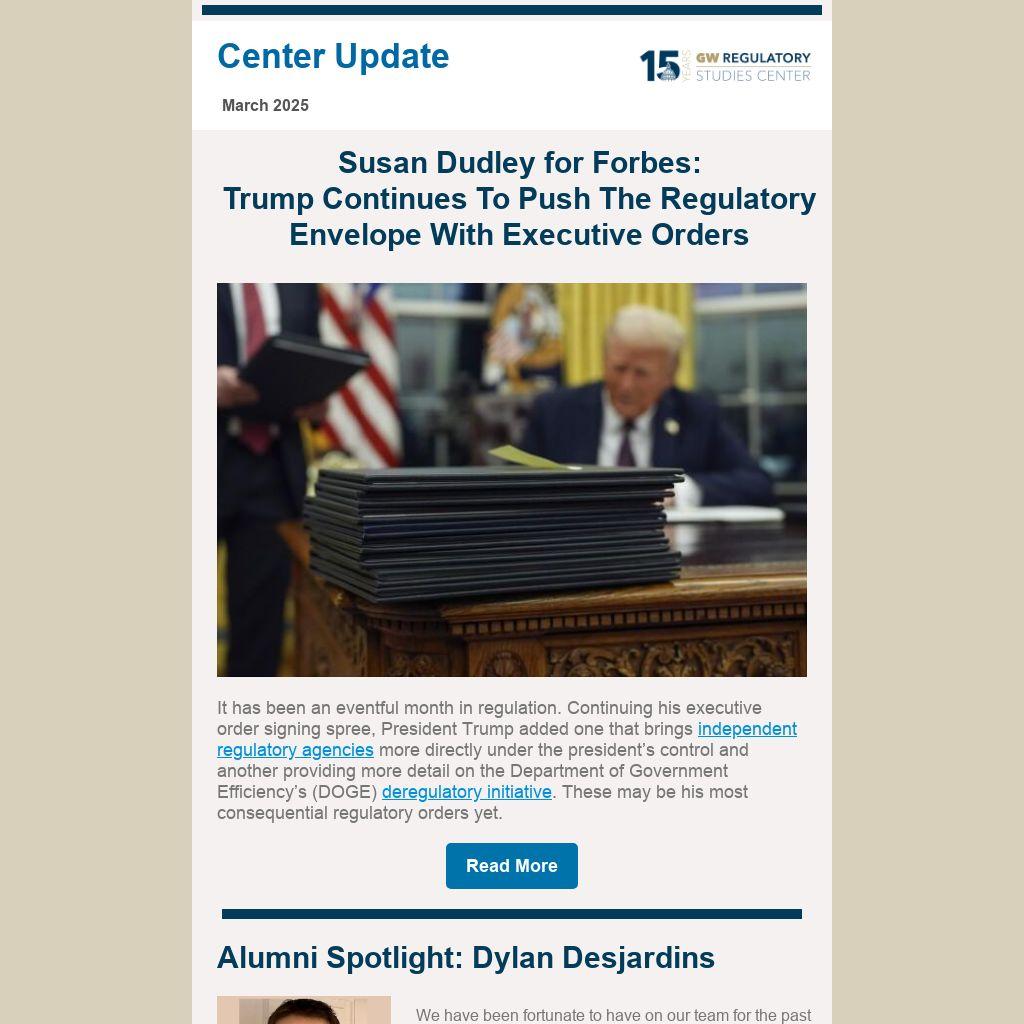Tap the Read More button

pyautogui.click(x=511, y=866)
